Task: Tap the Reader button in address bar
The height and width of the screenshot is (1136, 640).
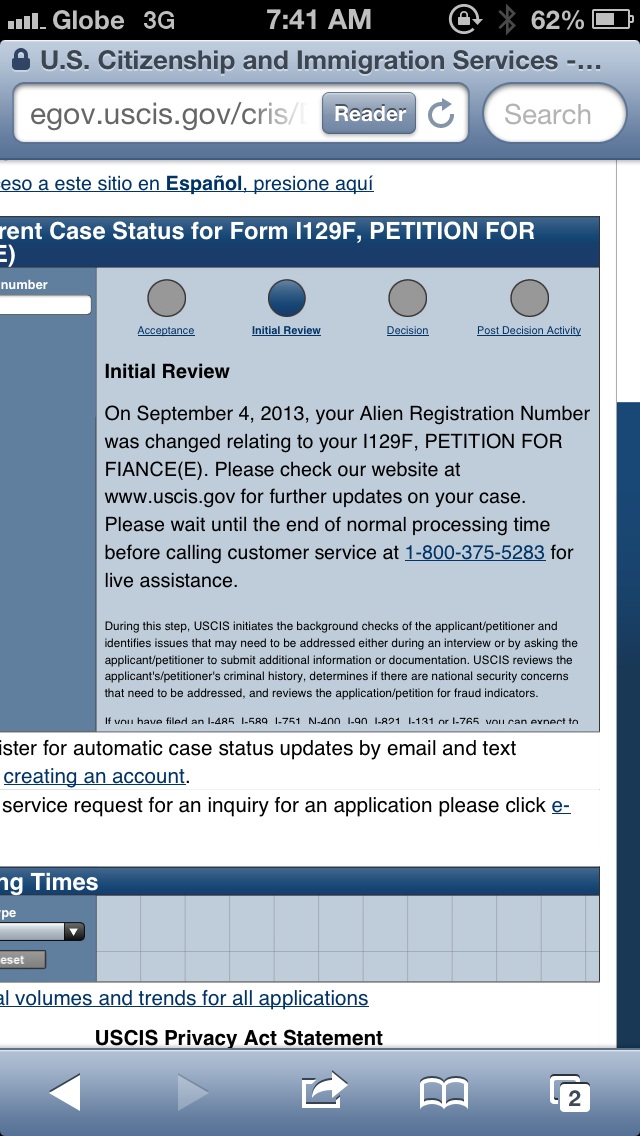Action: (369, 114)
